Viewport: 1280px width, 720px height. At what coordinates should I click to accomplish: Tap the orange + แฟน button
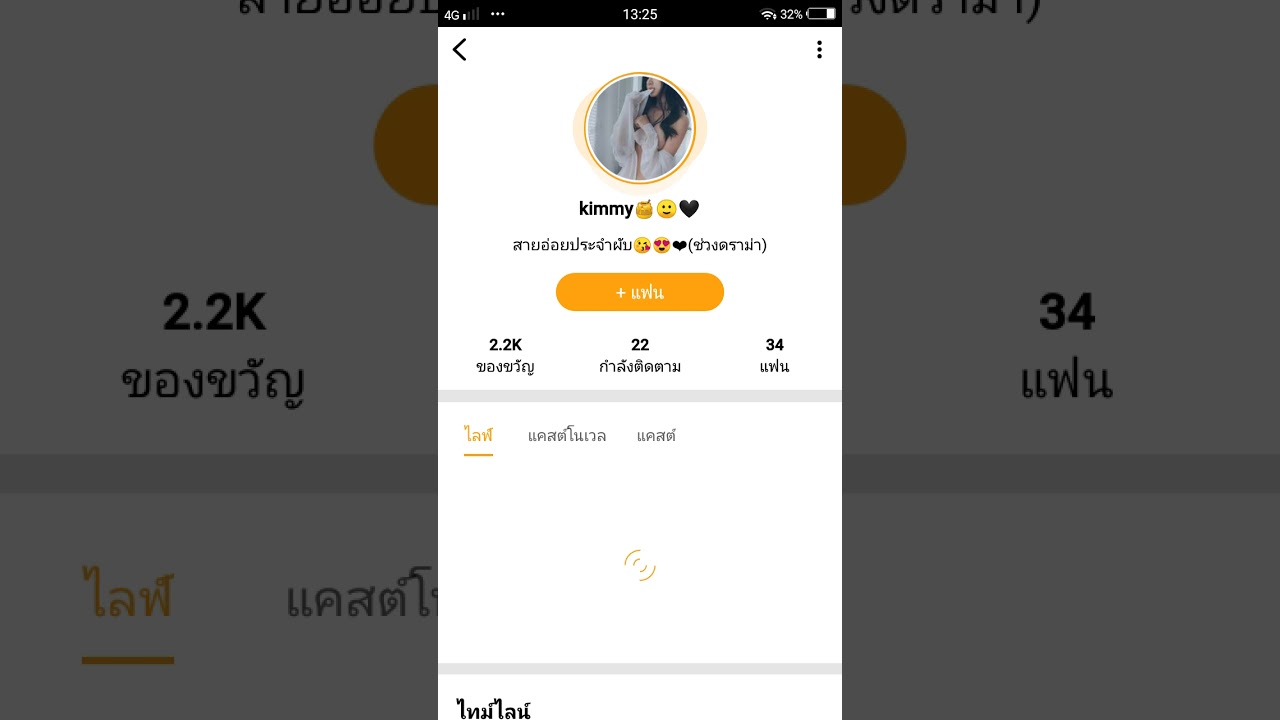point(640,292)
